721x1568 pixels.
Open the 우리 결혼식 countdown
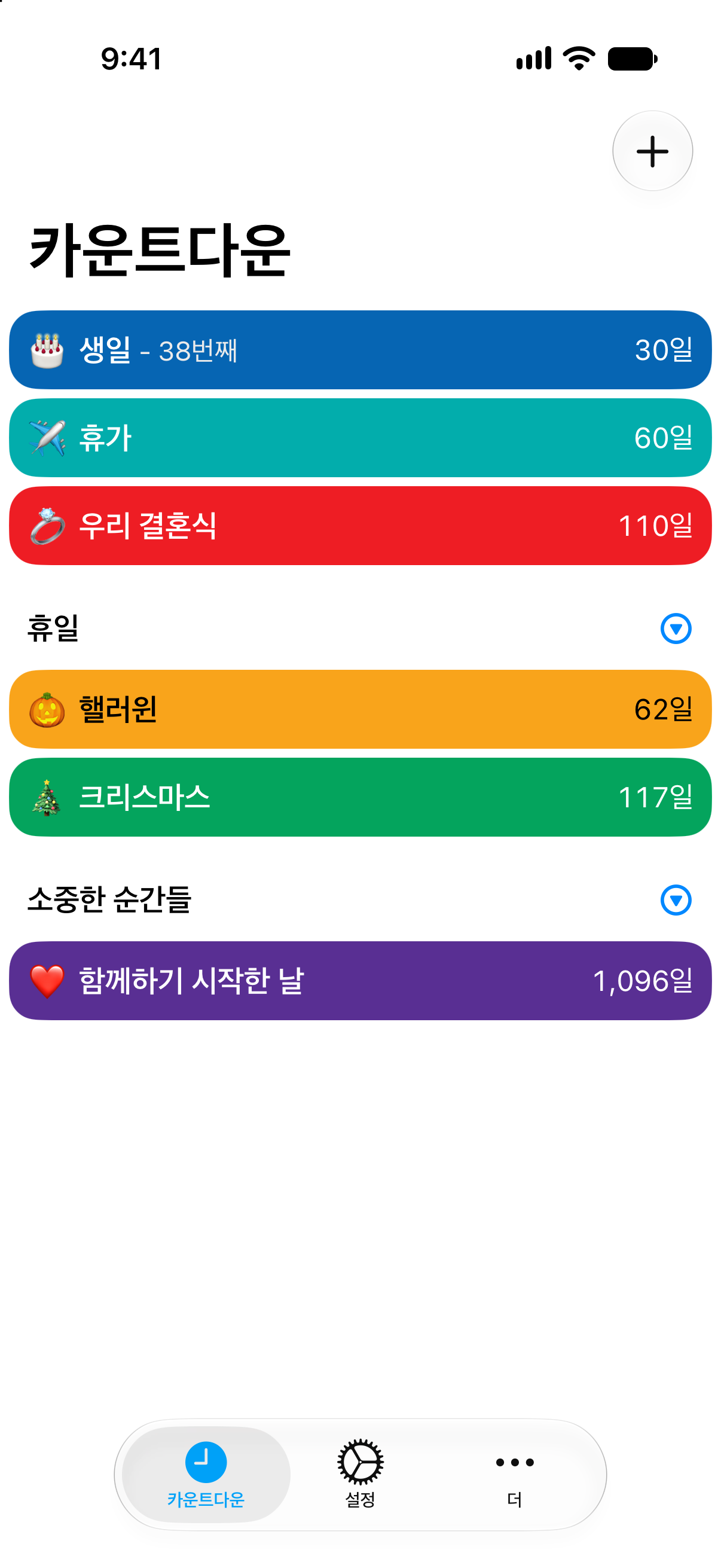coord(360,525)
